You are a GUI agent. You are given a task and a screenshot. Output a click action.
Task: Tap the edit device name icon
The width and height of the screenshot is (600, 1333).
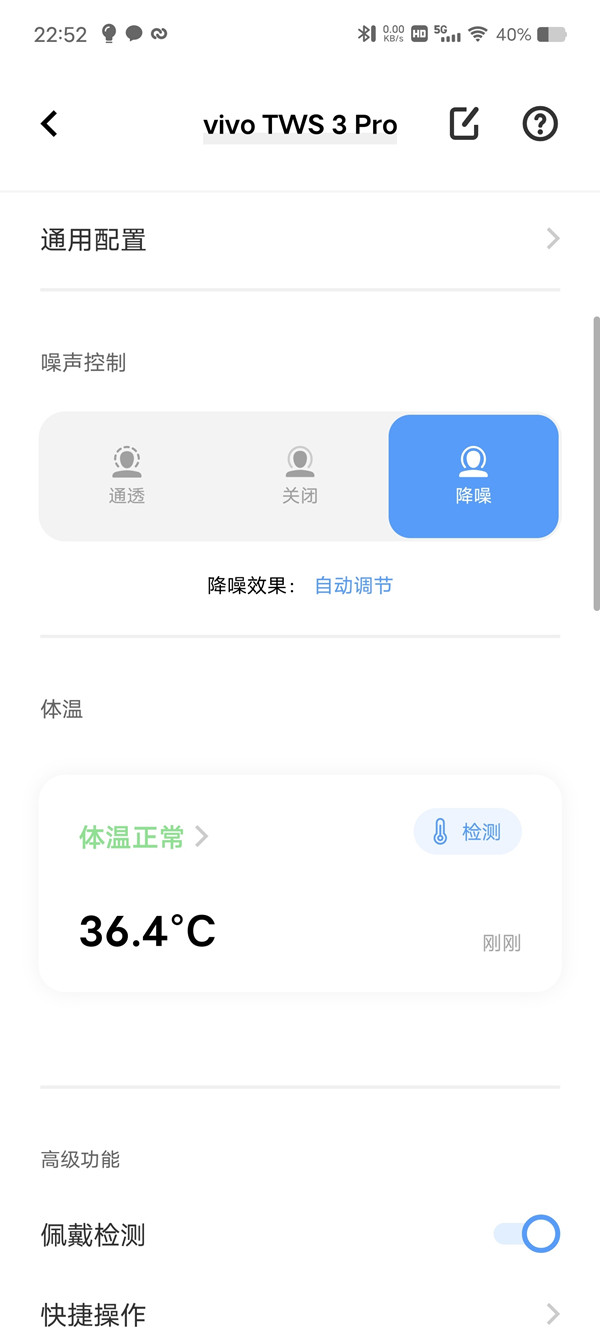tap(464, 124)
